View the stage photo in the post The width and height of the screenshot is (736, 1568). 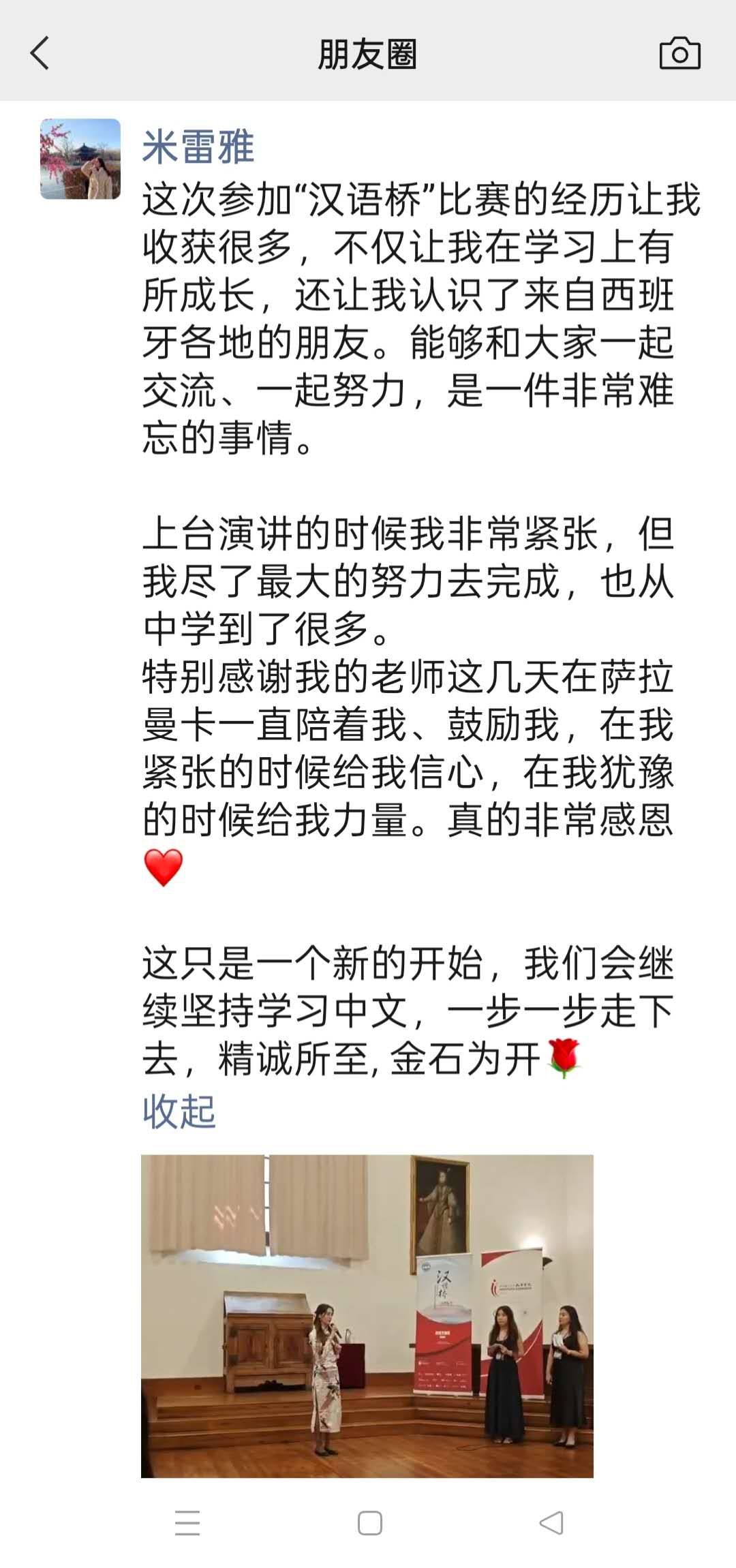click(x=367, y=1315)
